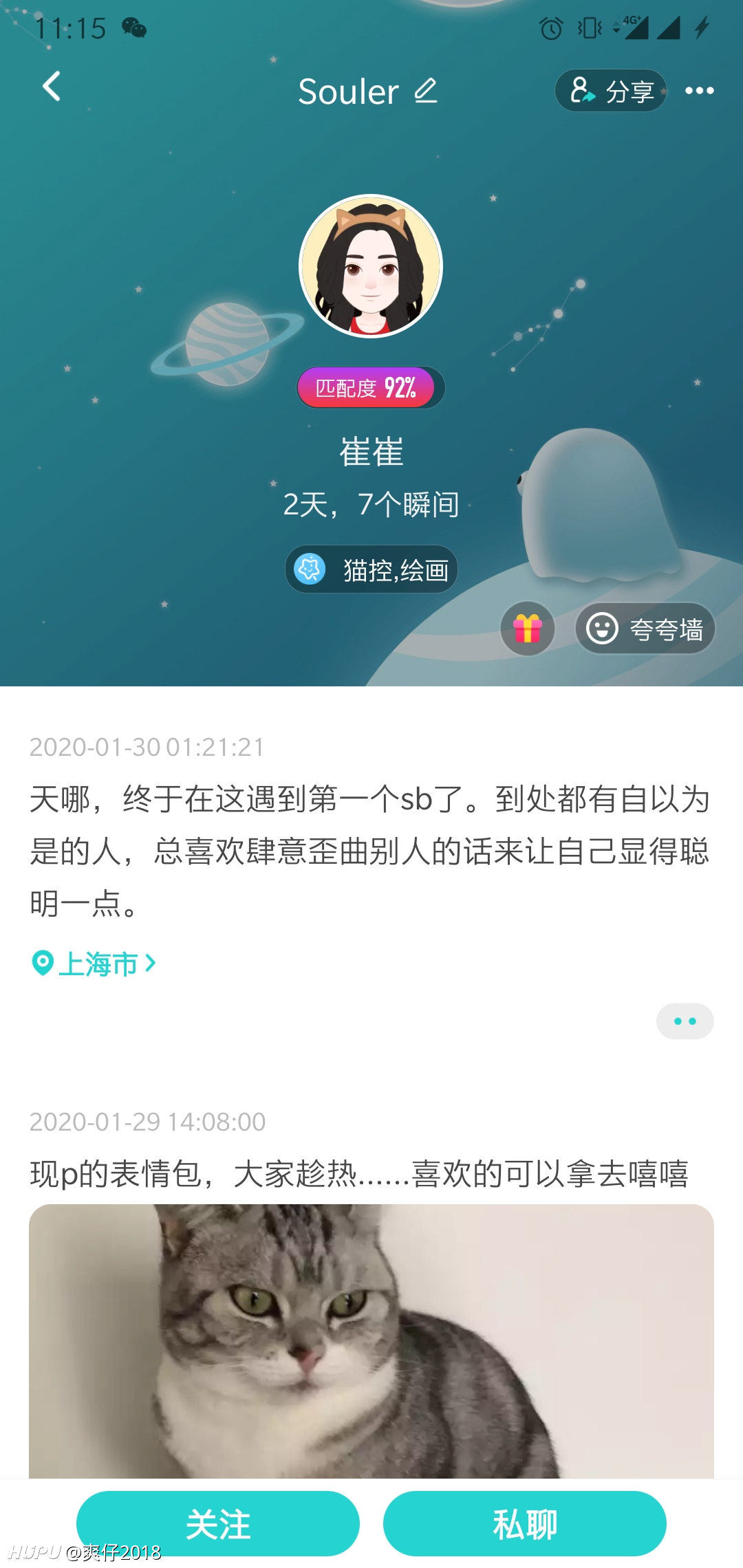743x1568 pixels.
Task: Open the two-dot options under the first post
Action: [x=685, y=1021]
